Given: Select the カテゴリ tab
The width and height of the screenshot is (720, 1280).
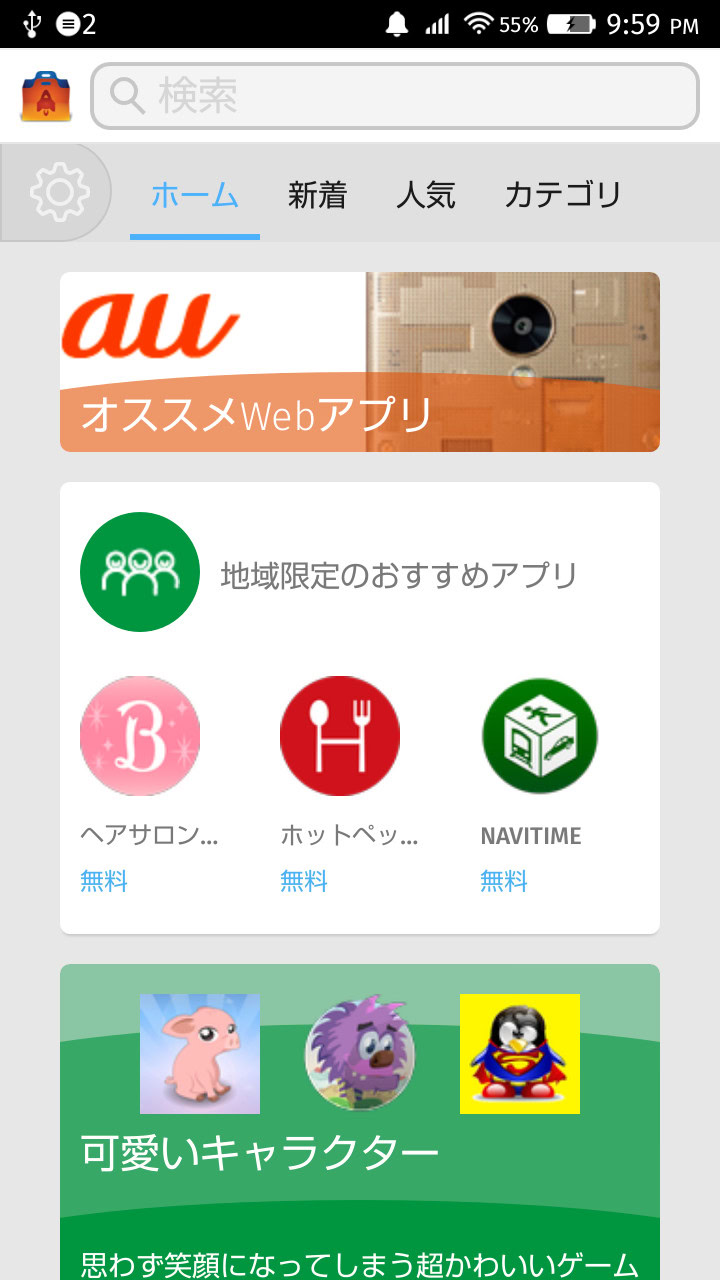Looking at the screenshot, I should tap(563, 195).
